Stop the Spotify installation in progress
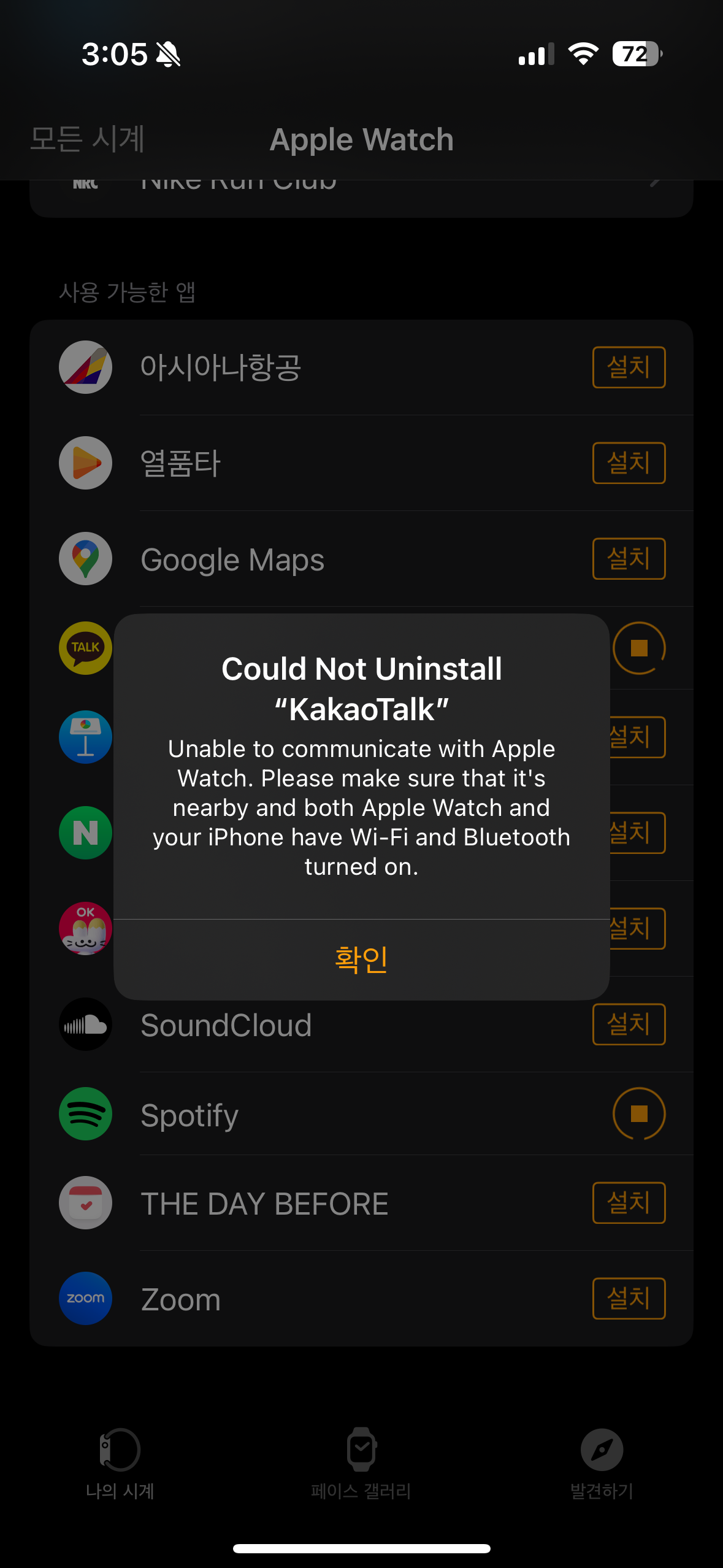This screenshot has width=723, height=1568. point(639,1113)
